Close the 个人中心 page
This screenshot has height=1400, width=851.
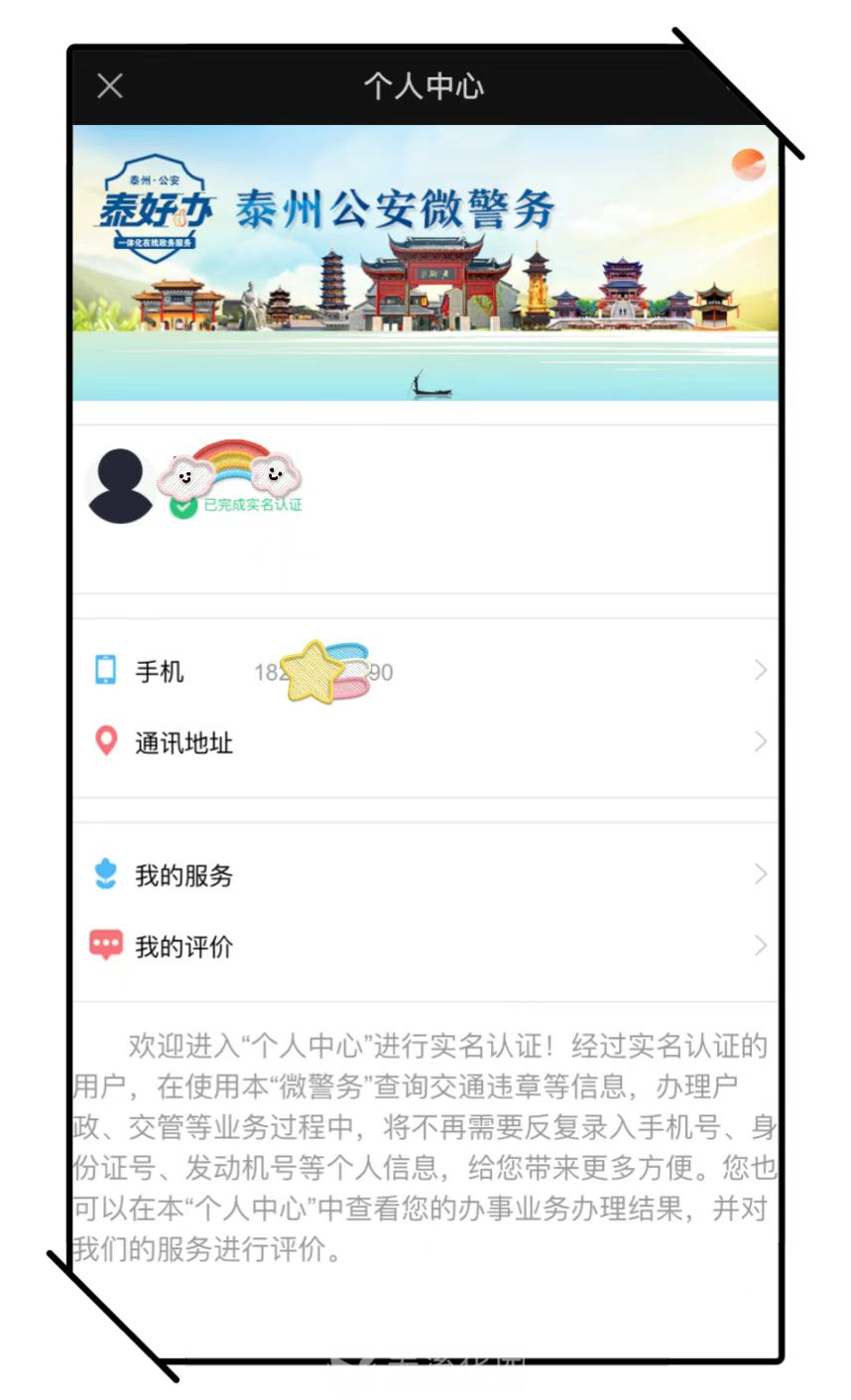click(110, 86)
